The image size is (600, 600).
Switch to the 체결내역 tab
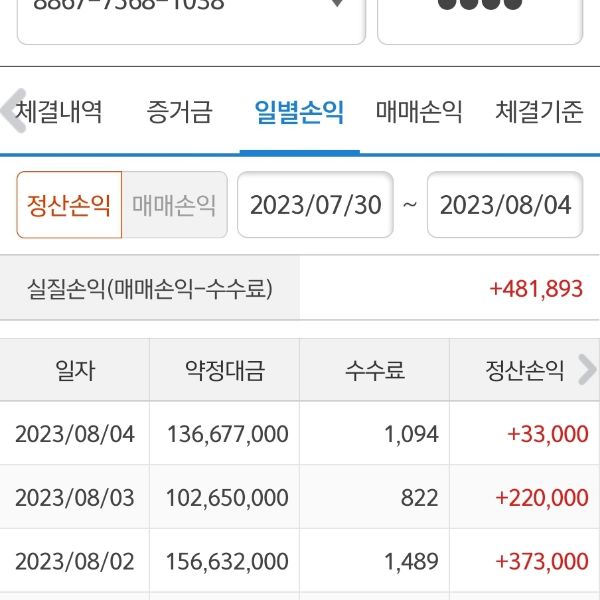60,112
